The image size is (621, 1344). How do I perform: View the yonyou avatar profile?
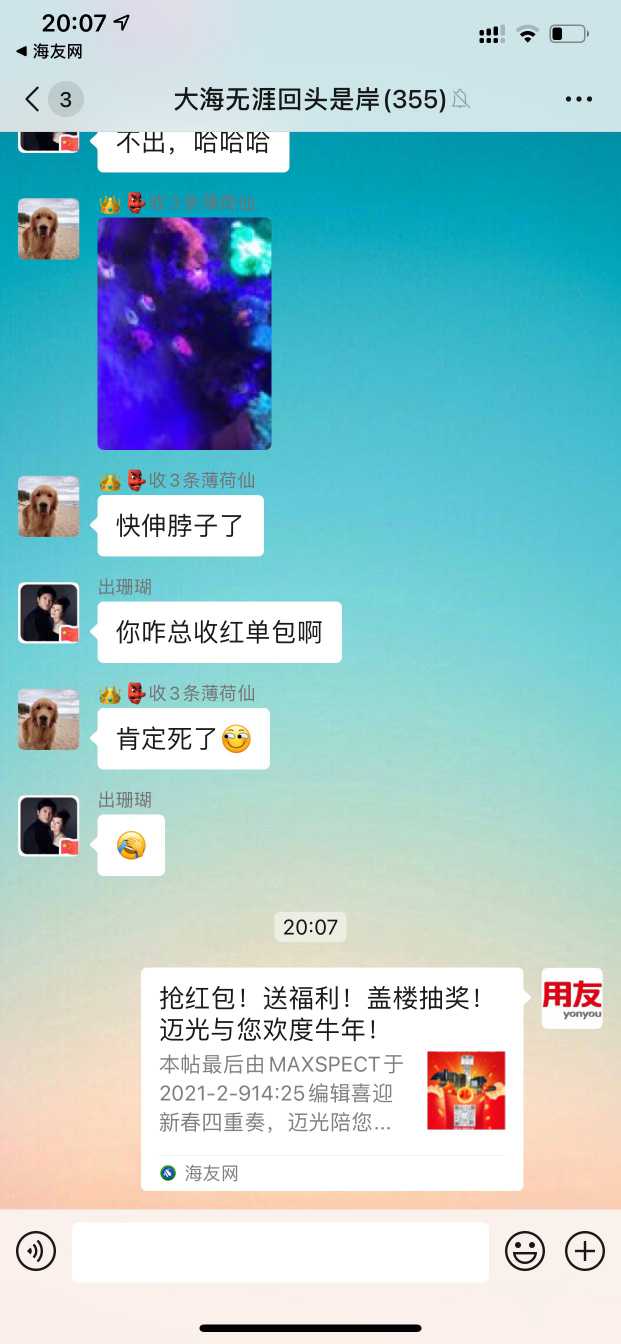click(572, 998)
